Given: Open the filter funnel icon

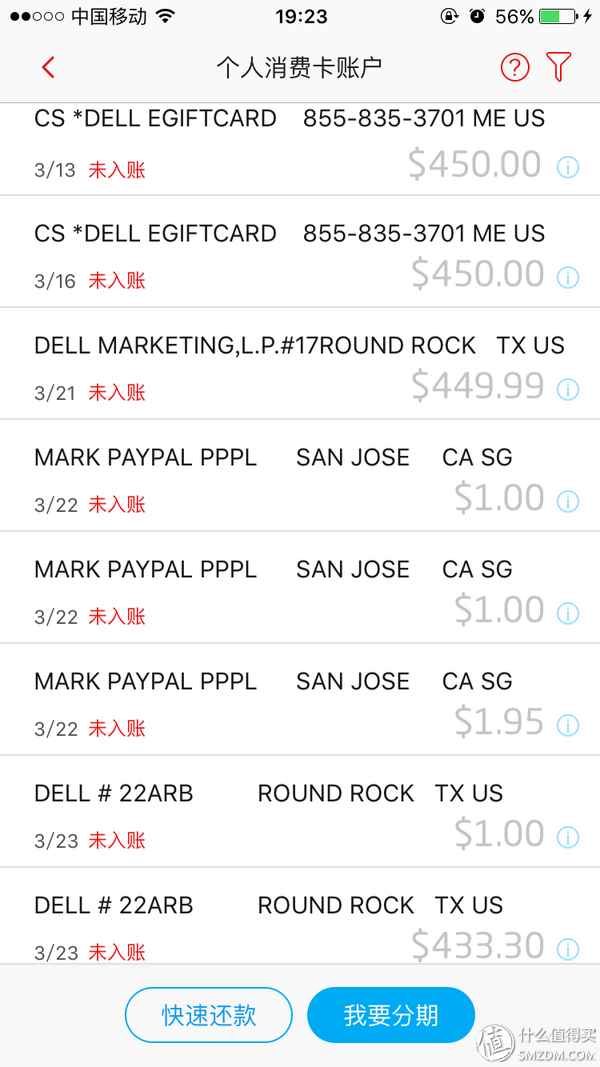Looking at the screenshot, I should [559, 67].
